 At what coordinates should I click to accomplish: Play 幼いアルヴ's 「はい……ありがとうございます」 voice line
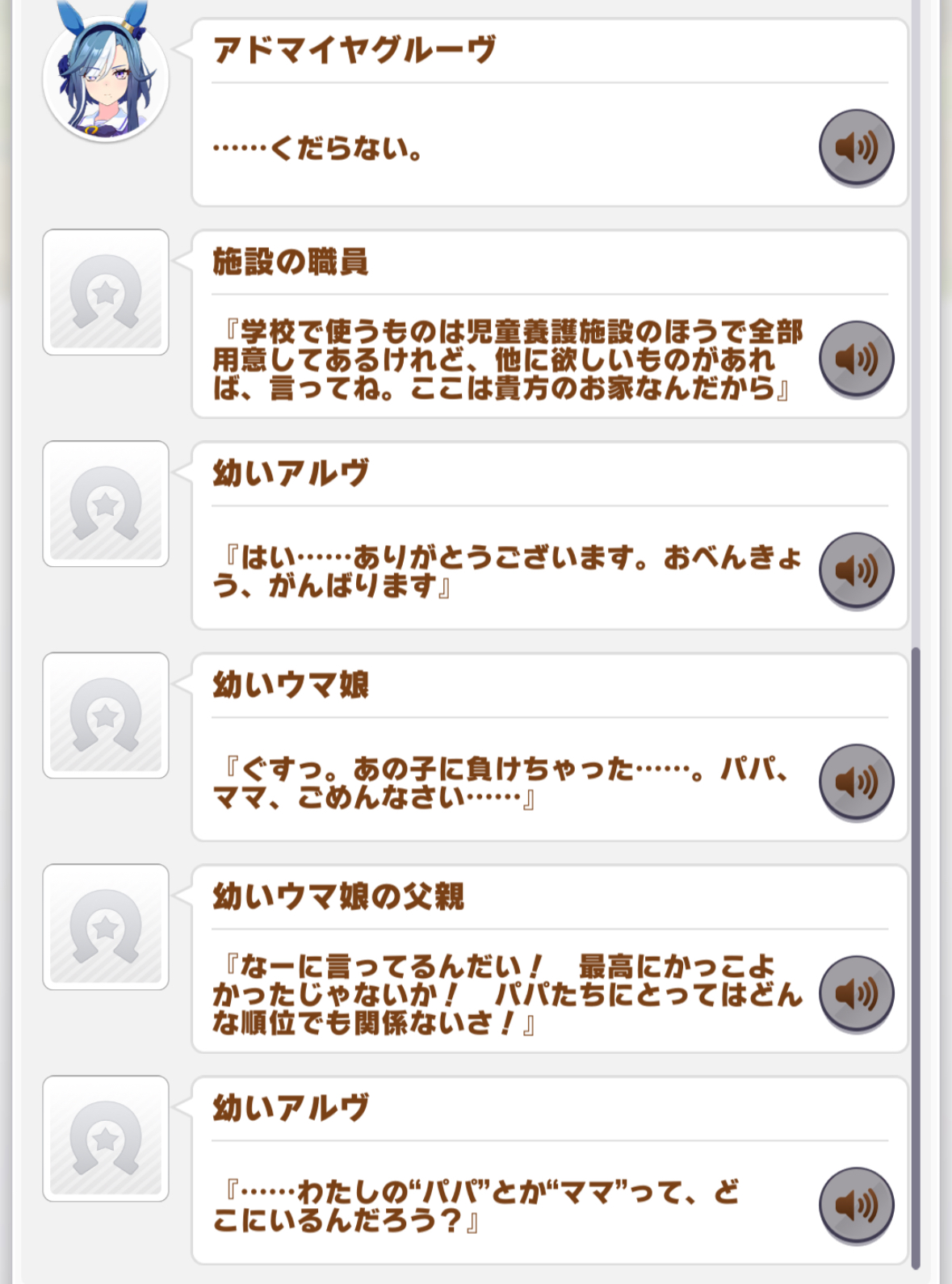tap(856, 570)
